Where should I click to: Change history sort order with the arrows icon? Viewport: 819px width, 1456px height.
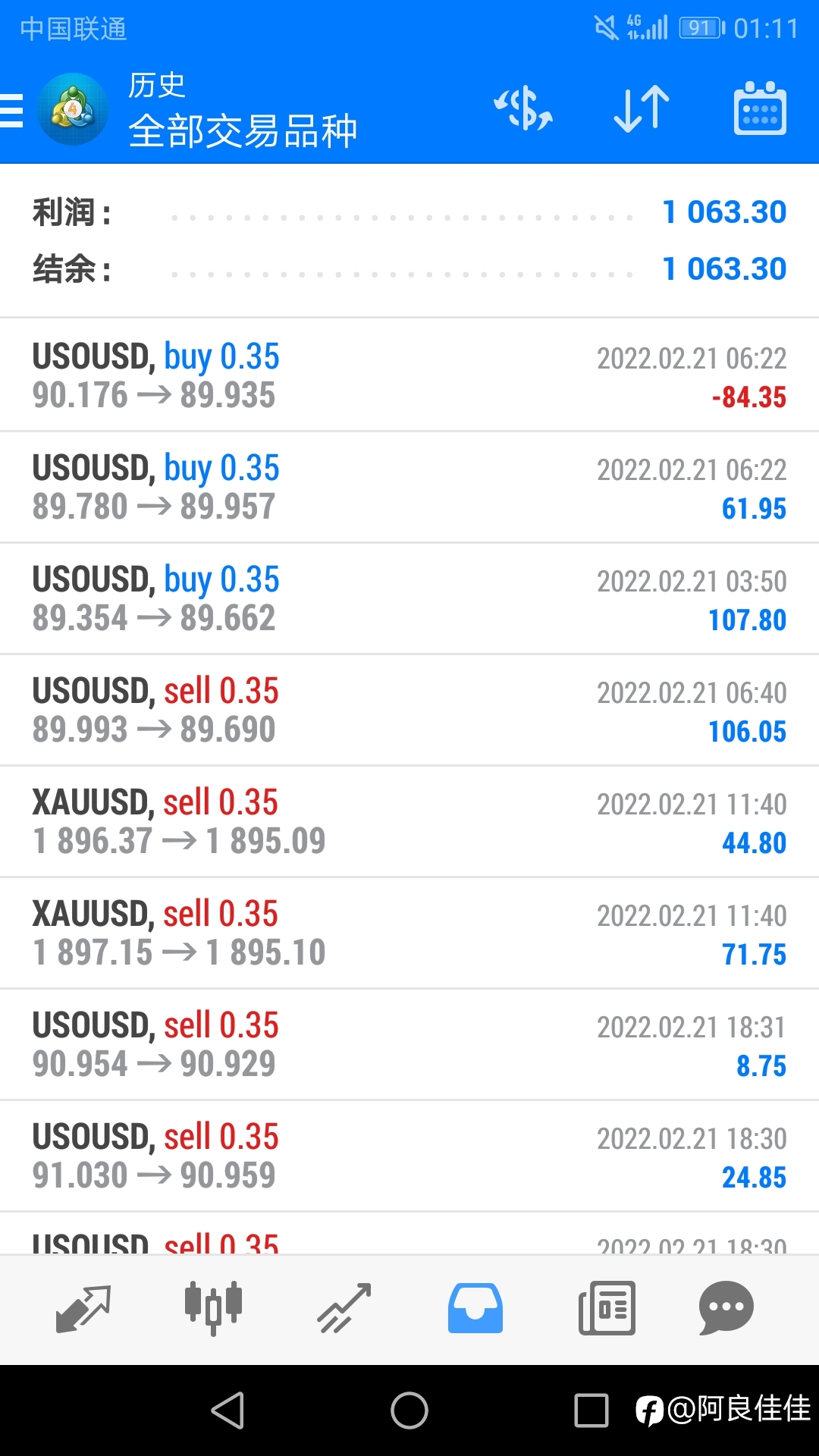[x=642, y=109]
